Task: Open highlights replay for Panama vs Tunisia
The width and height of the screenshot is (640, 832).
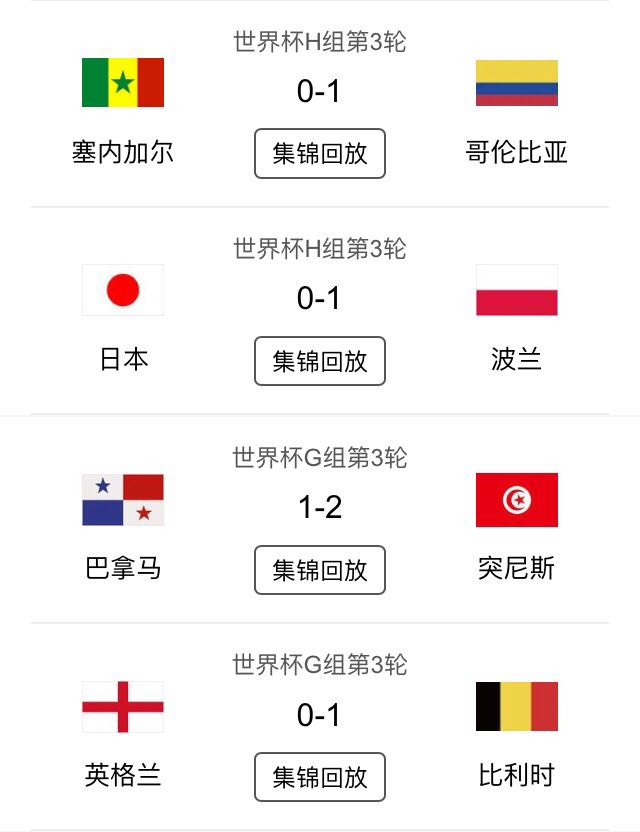Action: tap(319, 570)
